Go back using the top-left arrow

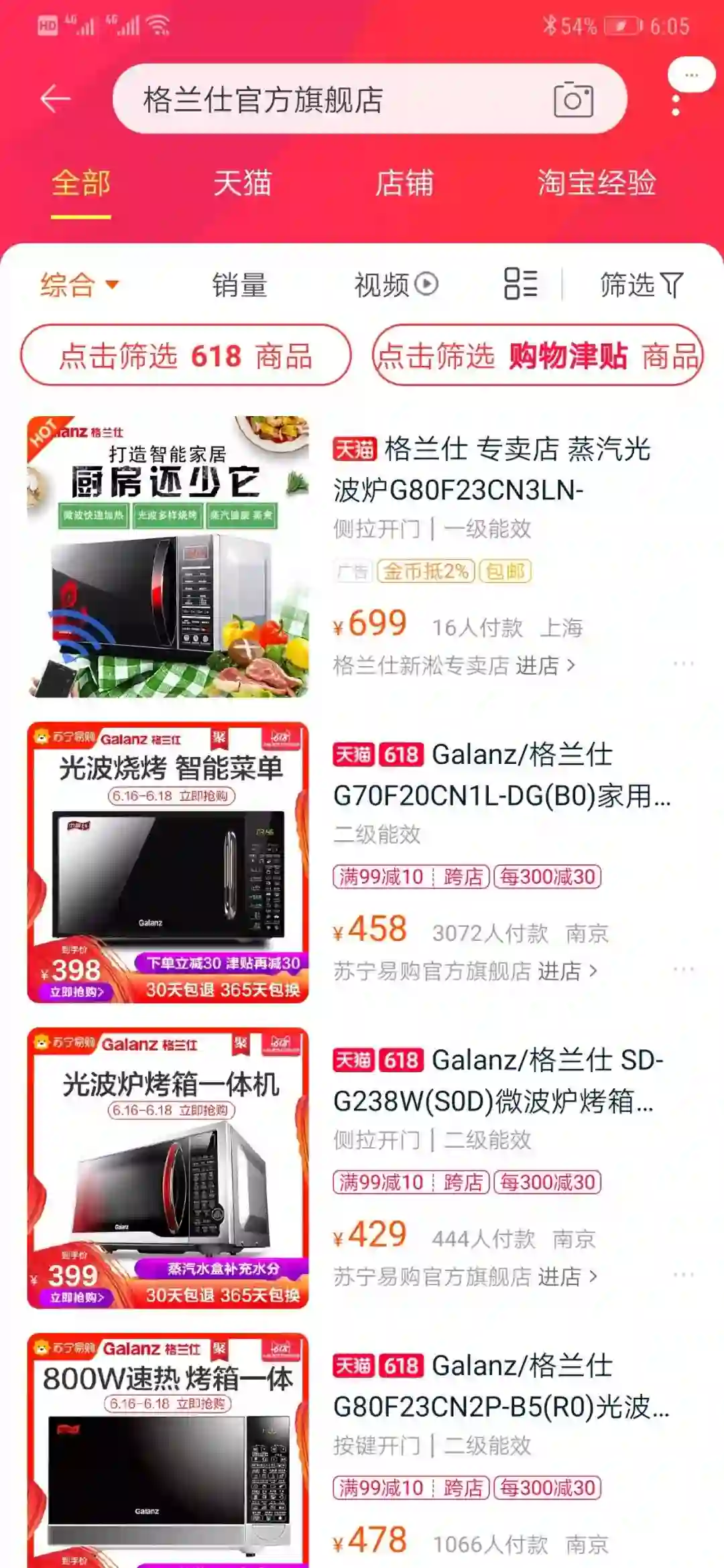pos(55,99)
